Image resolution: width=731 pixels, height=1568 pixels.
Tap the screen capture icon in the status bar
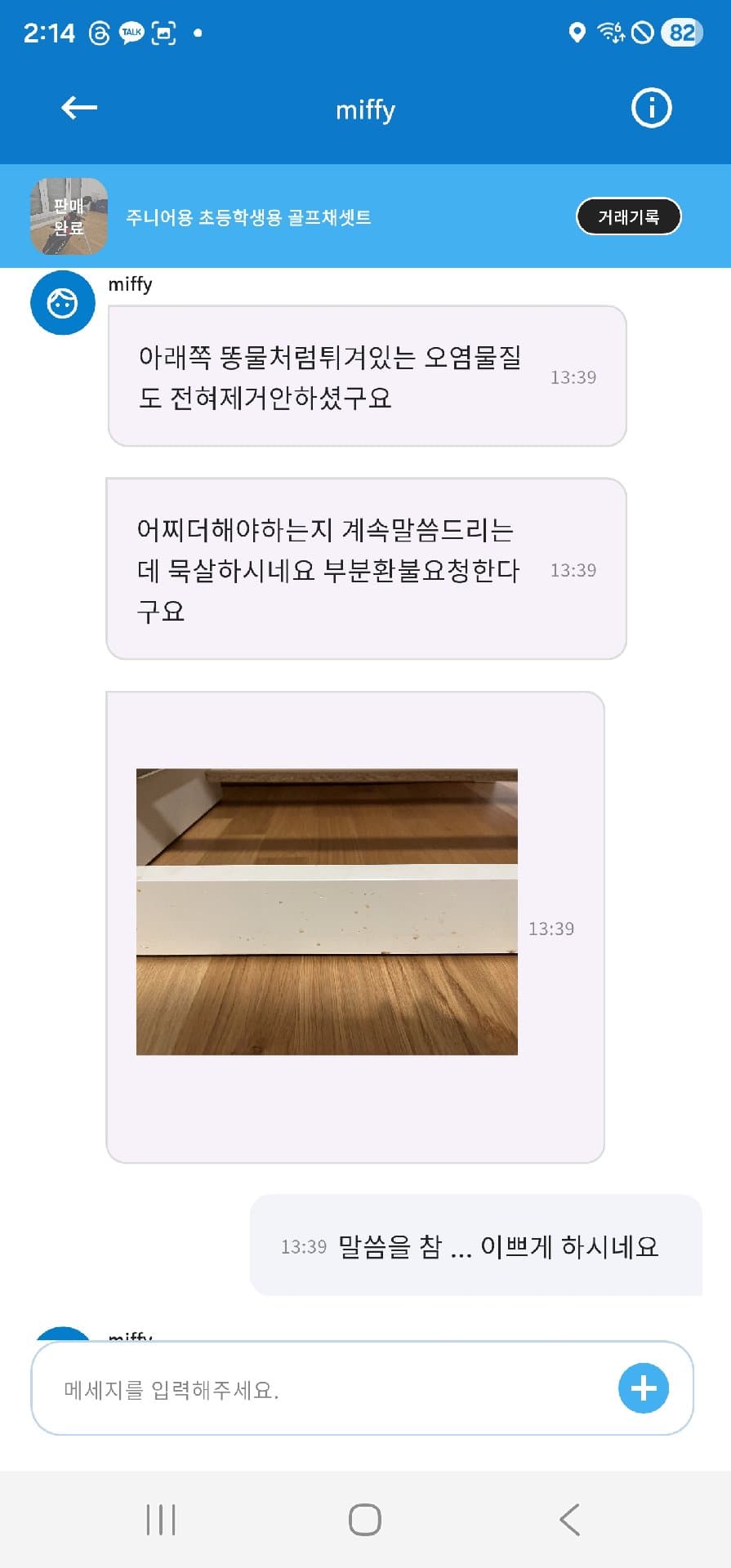[x=163, y=33]
